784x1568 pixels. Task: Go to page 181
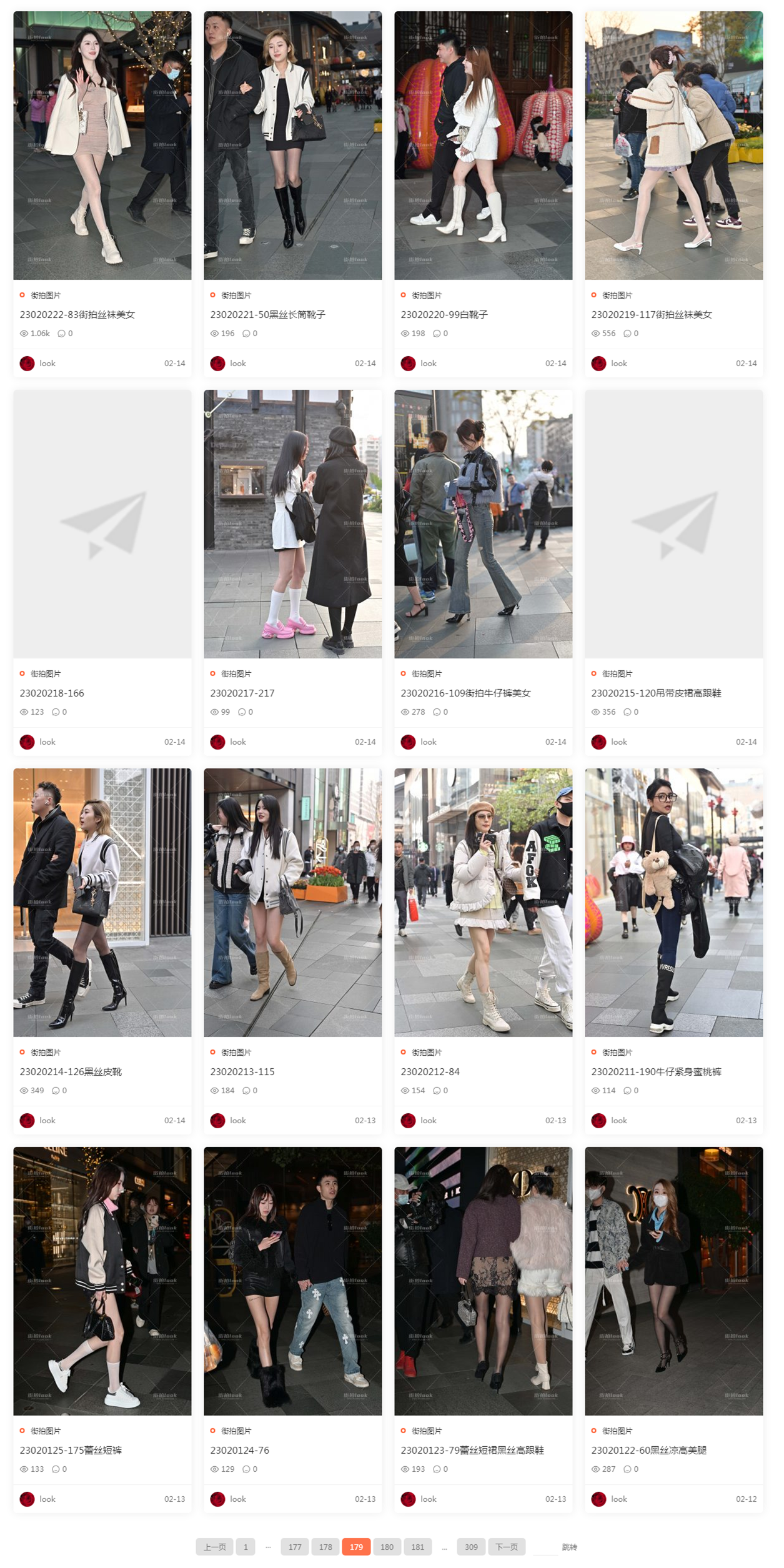click(x=417, y=1547)
